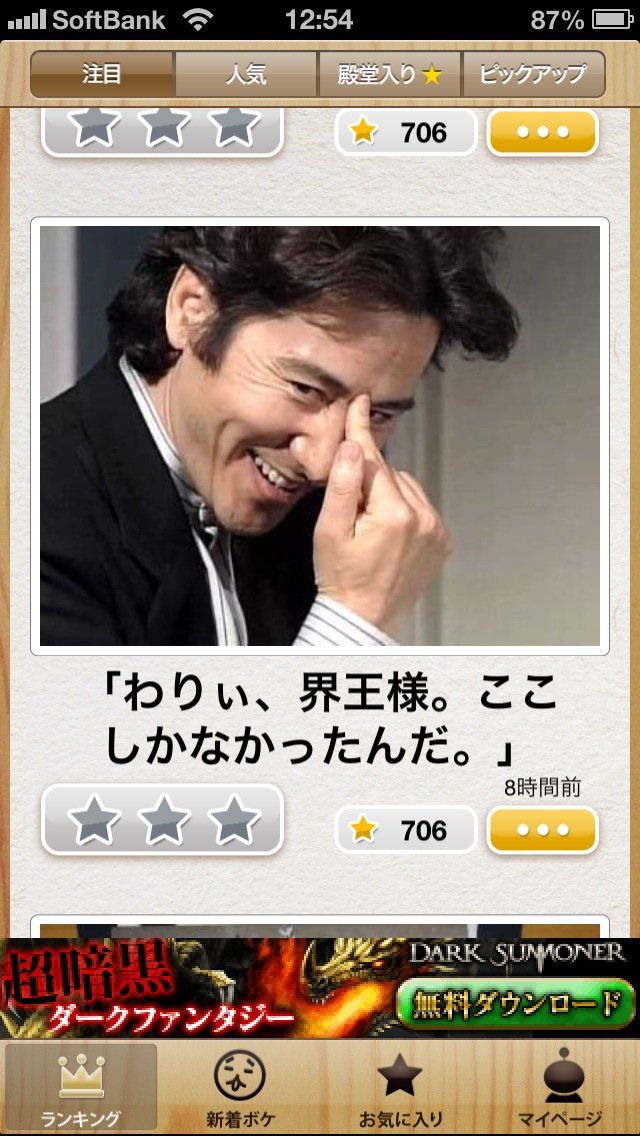Rate the 界王様 post with stars
The image size is (640, 1136).
[x=162, y=821]
